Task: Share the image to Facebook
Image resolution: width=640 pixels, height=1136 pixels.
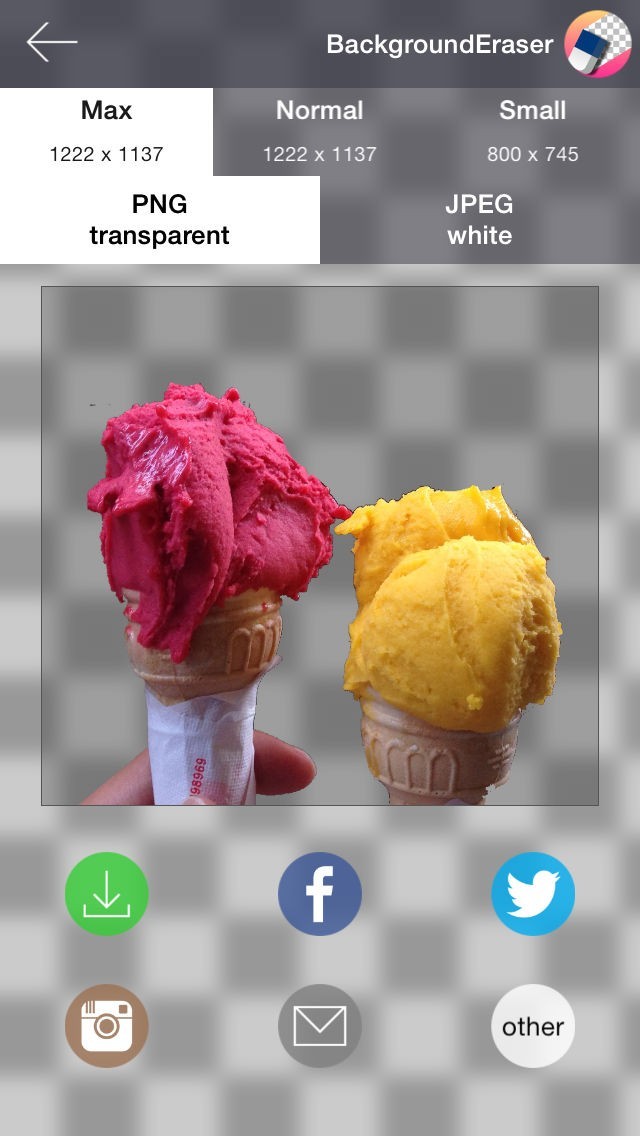Action: (x=320, y=894)
